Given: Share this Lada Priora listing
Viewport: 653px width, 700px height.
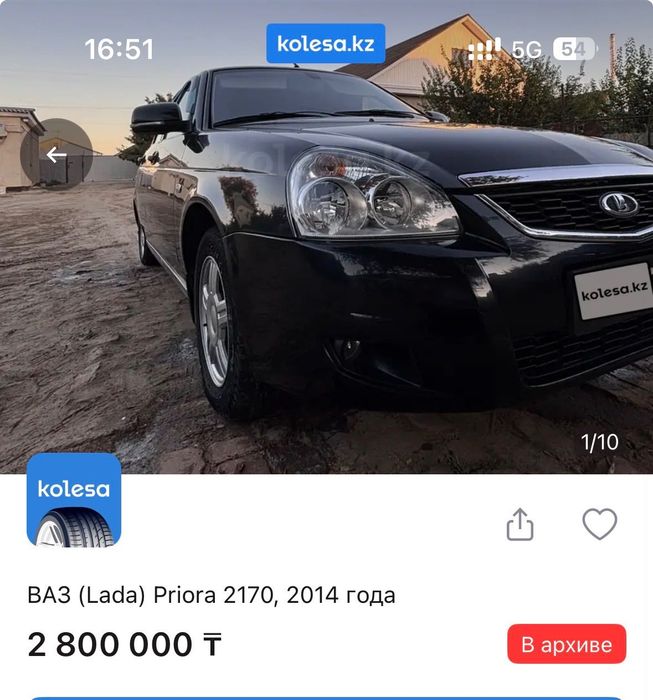Looking at the screenshot, I should click(520, 525).
